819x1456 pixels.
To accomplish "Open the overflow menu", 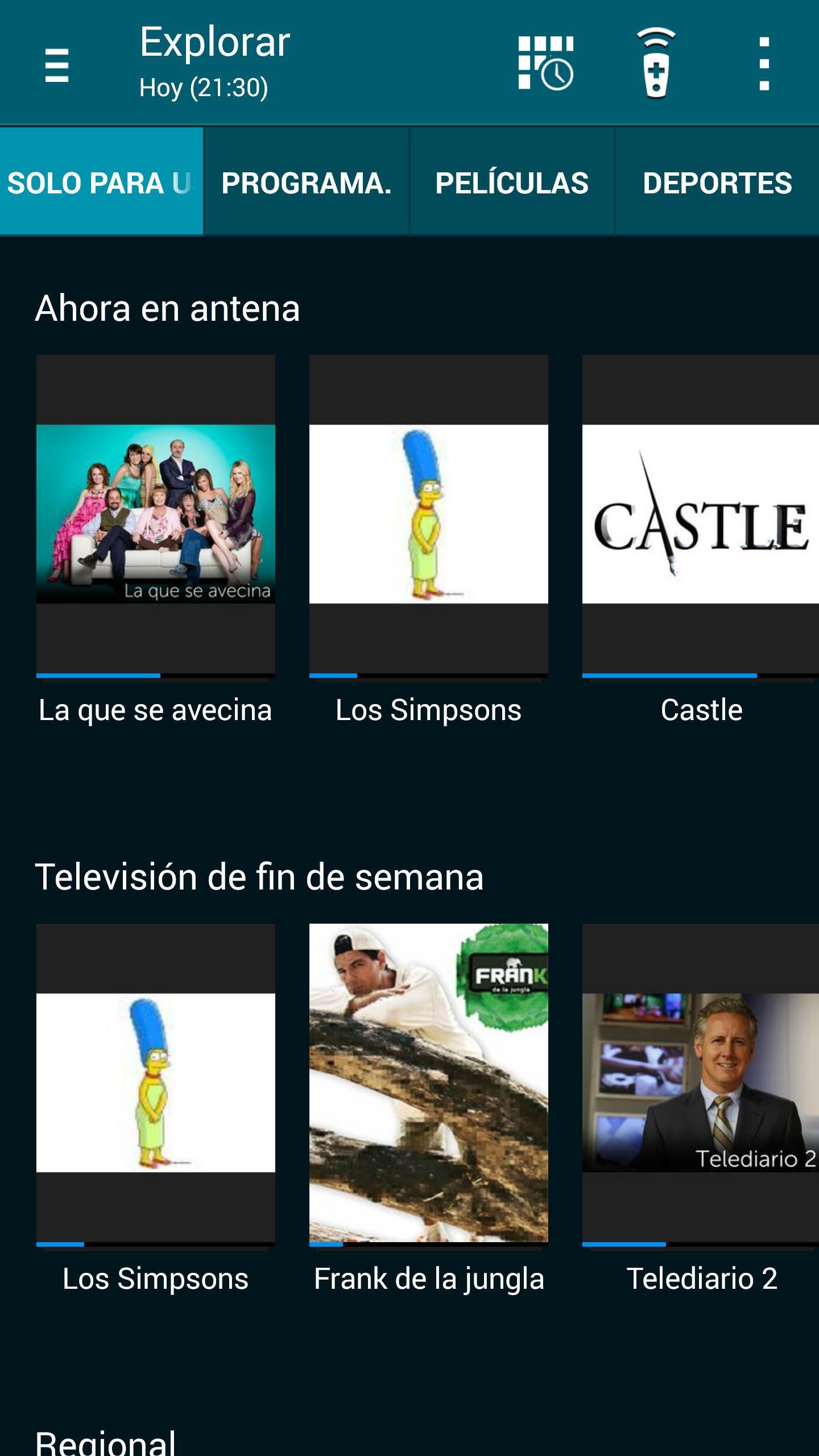I will click(764, 63).
